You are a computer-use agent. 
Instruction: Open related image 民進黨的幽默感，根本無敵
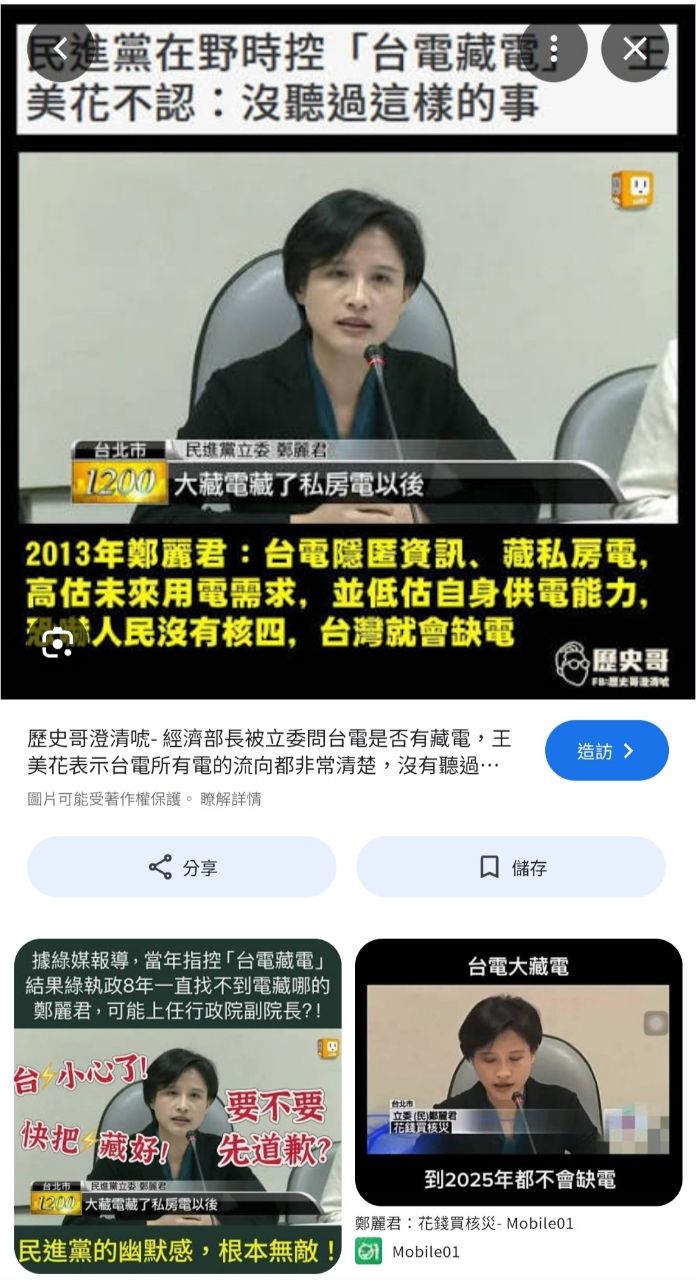(x=177, y=1105)
